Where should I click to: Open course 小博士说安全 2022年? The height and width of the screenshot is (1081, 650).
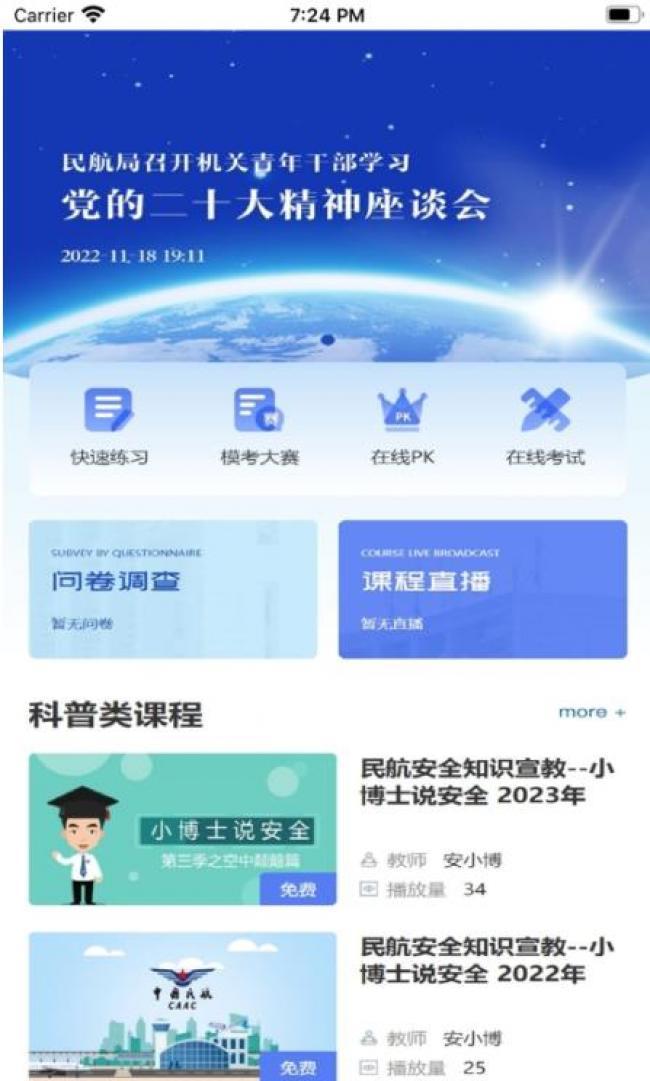(486, 960)
